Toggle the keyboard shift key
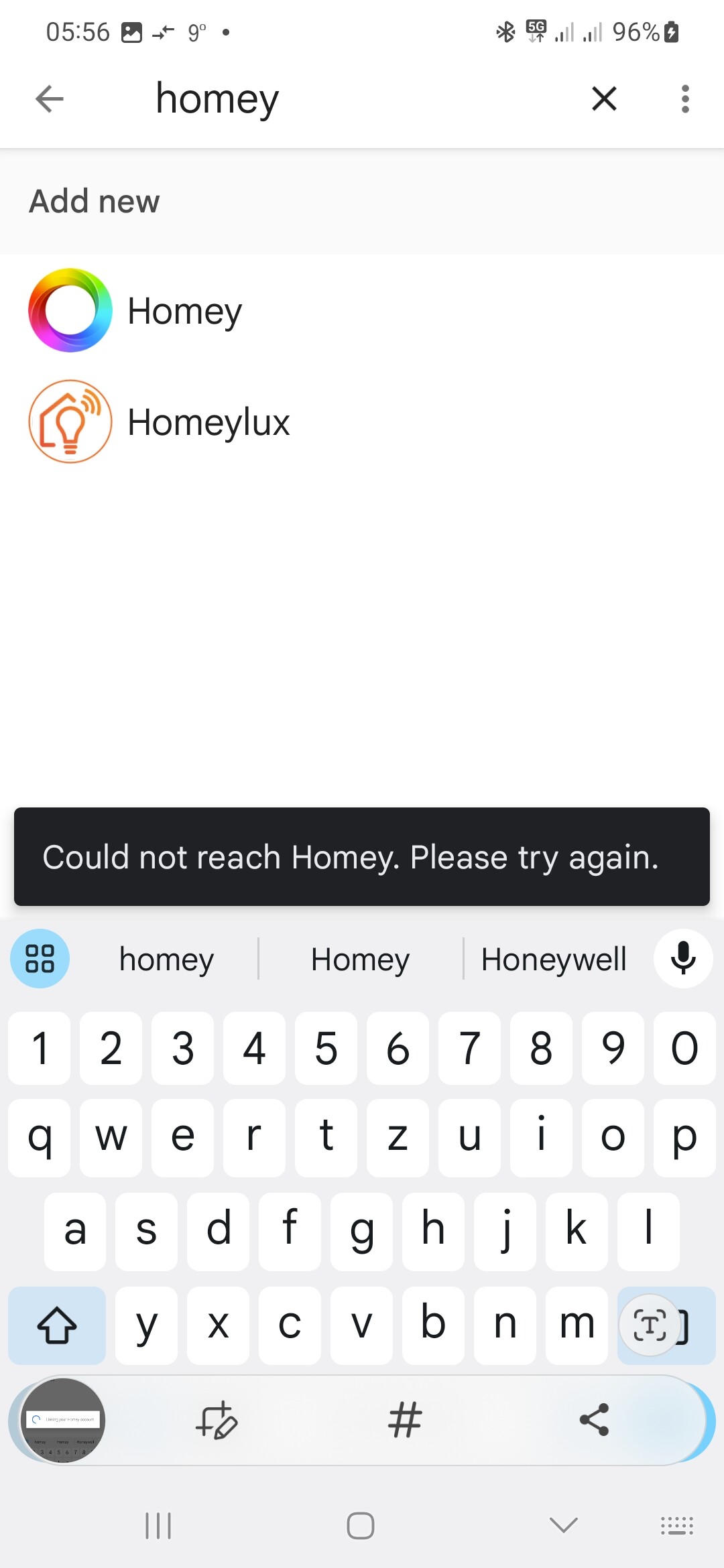 coord(57,1325)
